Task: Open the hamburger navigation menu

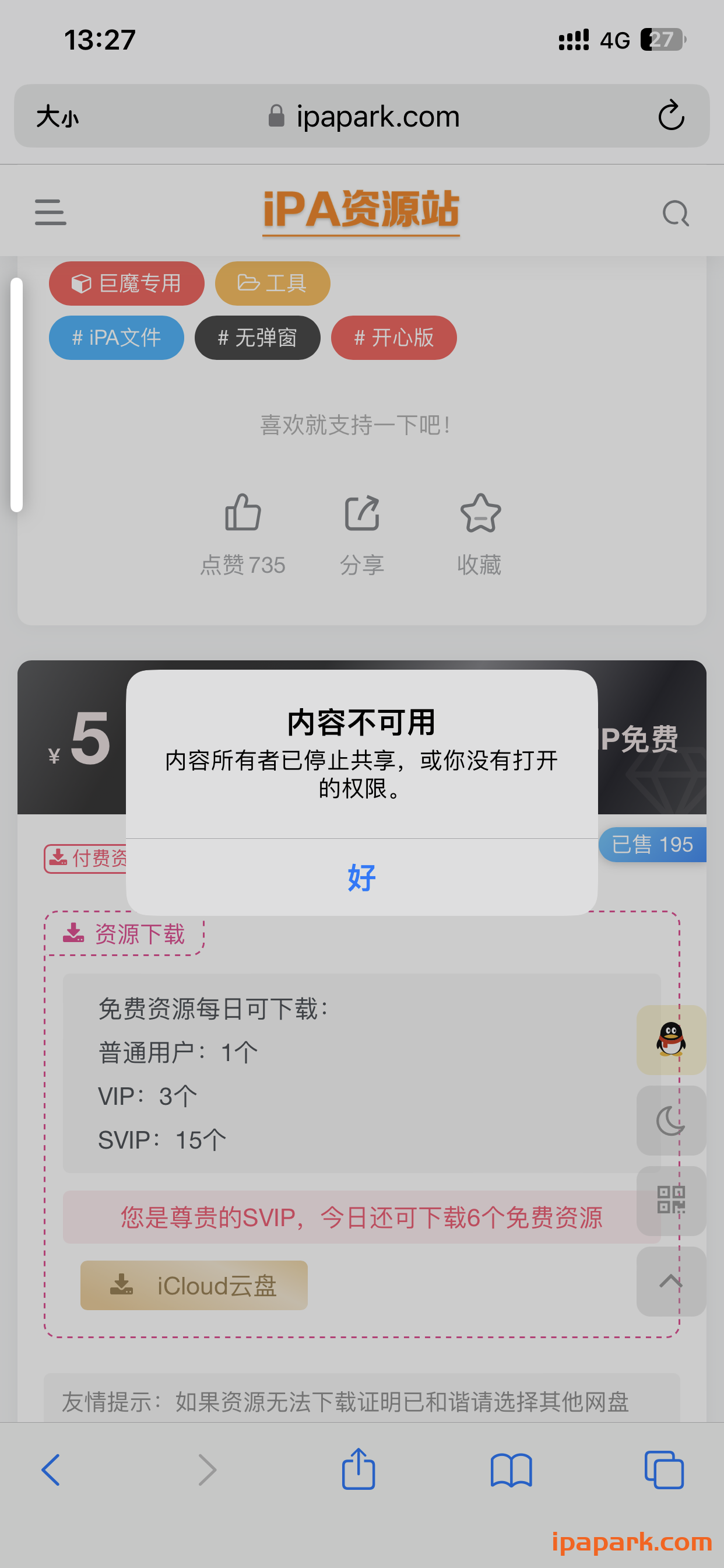Action: [51, 212]
